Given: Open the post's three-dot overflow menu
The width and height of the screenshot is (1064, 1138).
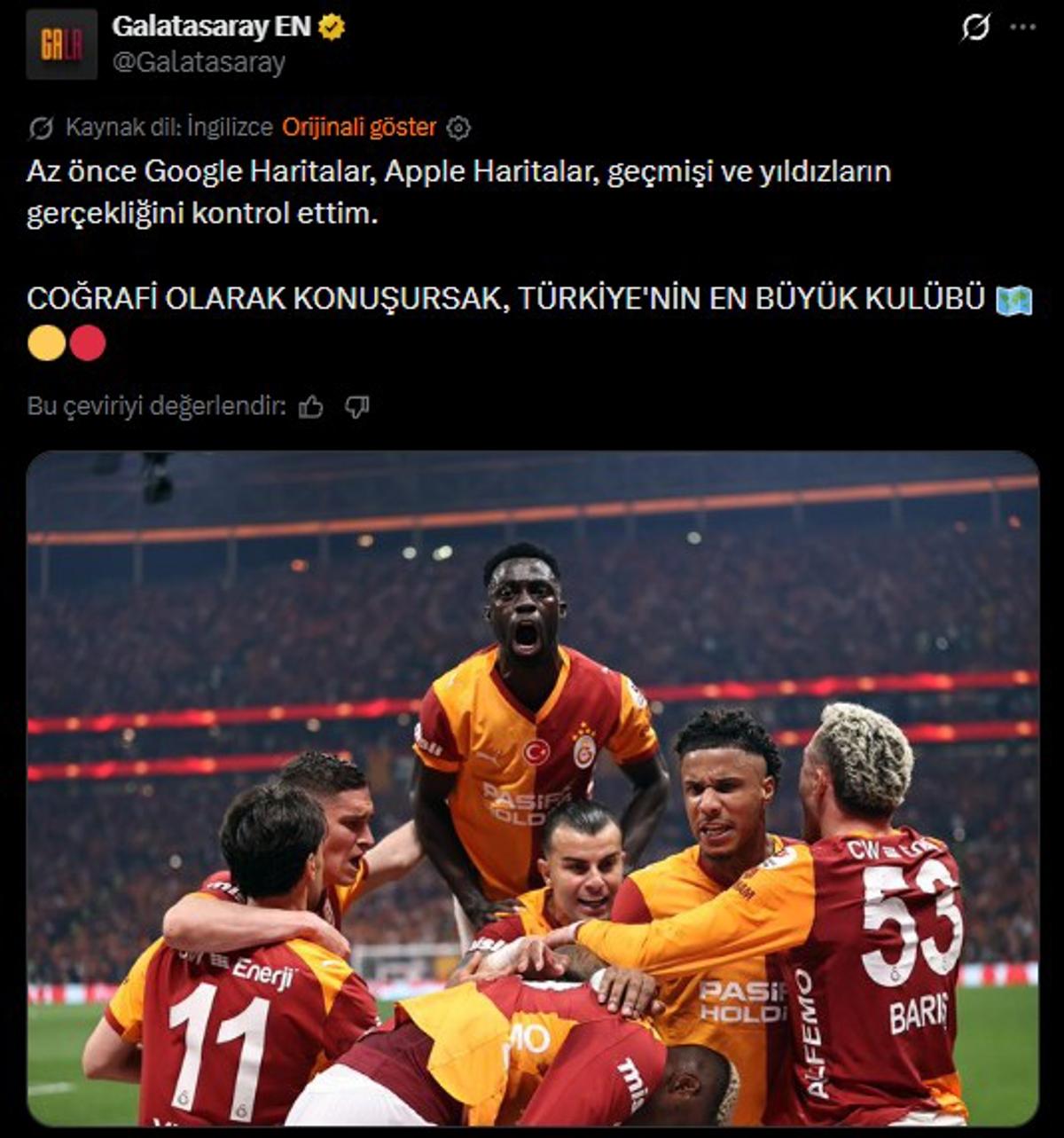Looking at the screenshot, I should 1022,27.
